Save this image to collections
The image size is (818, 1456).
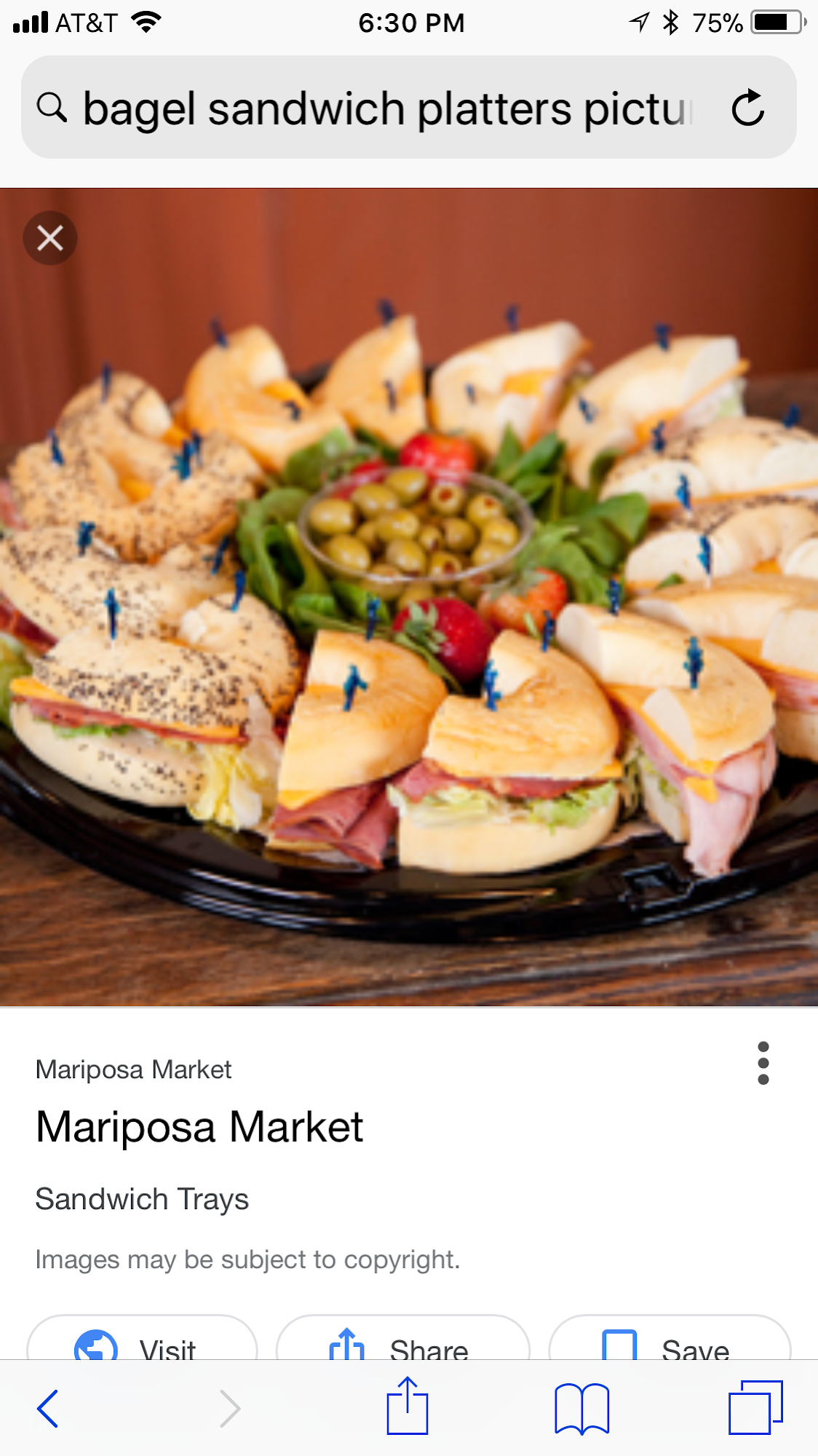tap(670, 1343)
